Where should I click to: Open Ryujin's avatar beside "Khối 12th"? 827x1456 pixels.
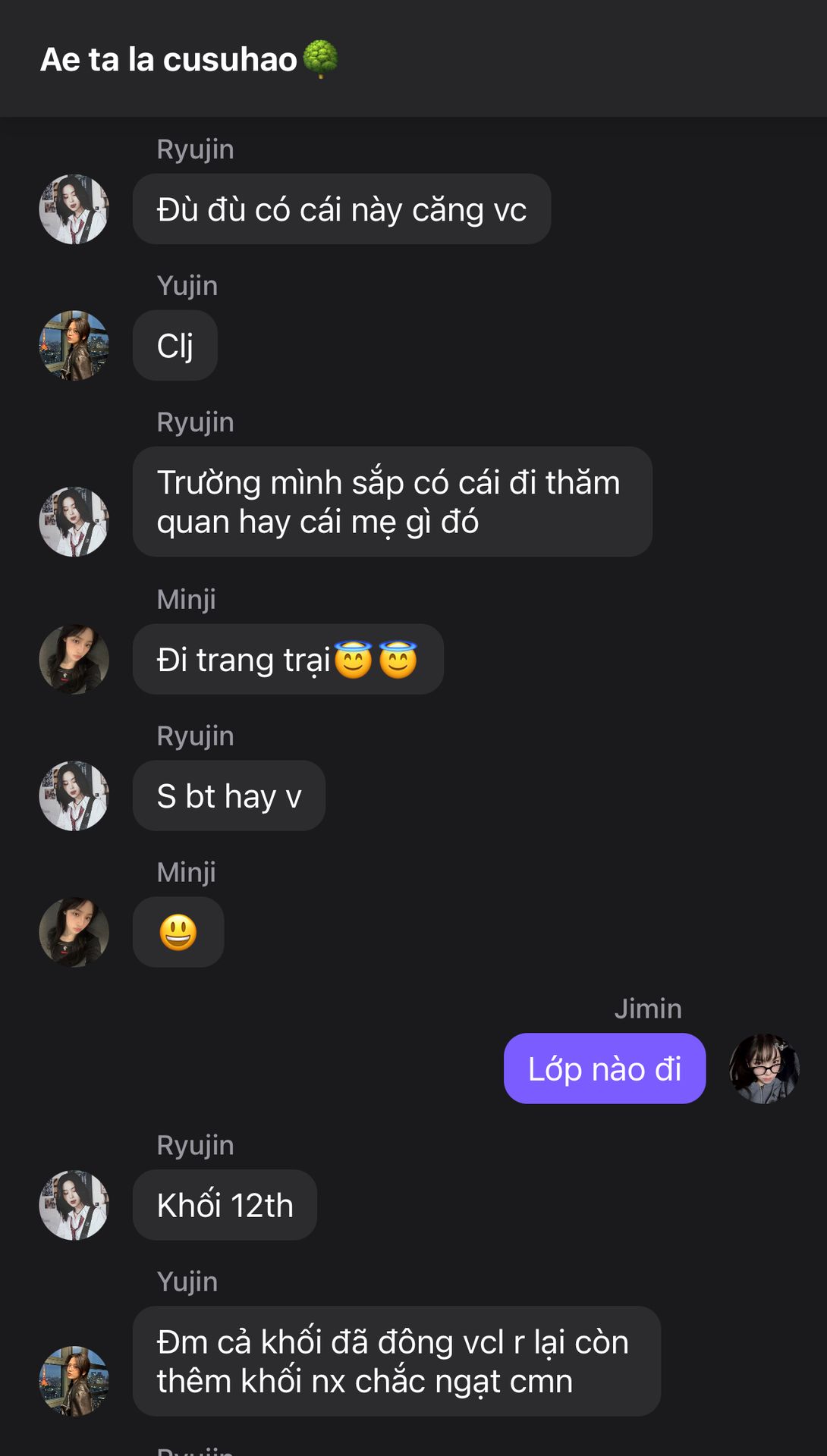[x=74, y=1205]
